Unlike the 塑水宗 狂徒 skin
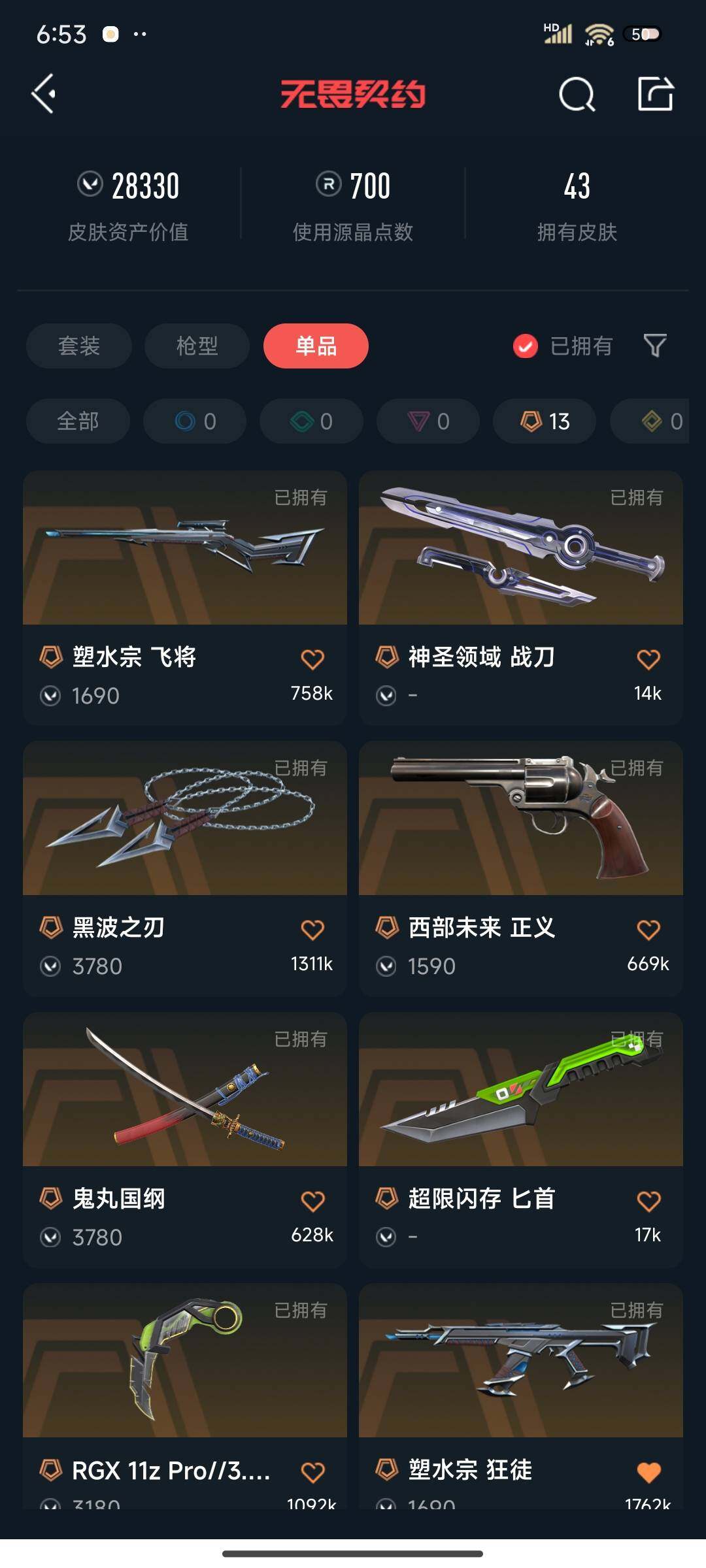The image size is (706, 1568). coord(648,1472)
